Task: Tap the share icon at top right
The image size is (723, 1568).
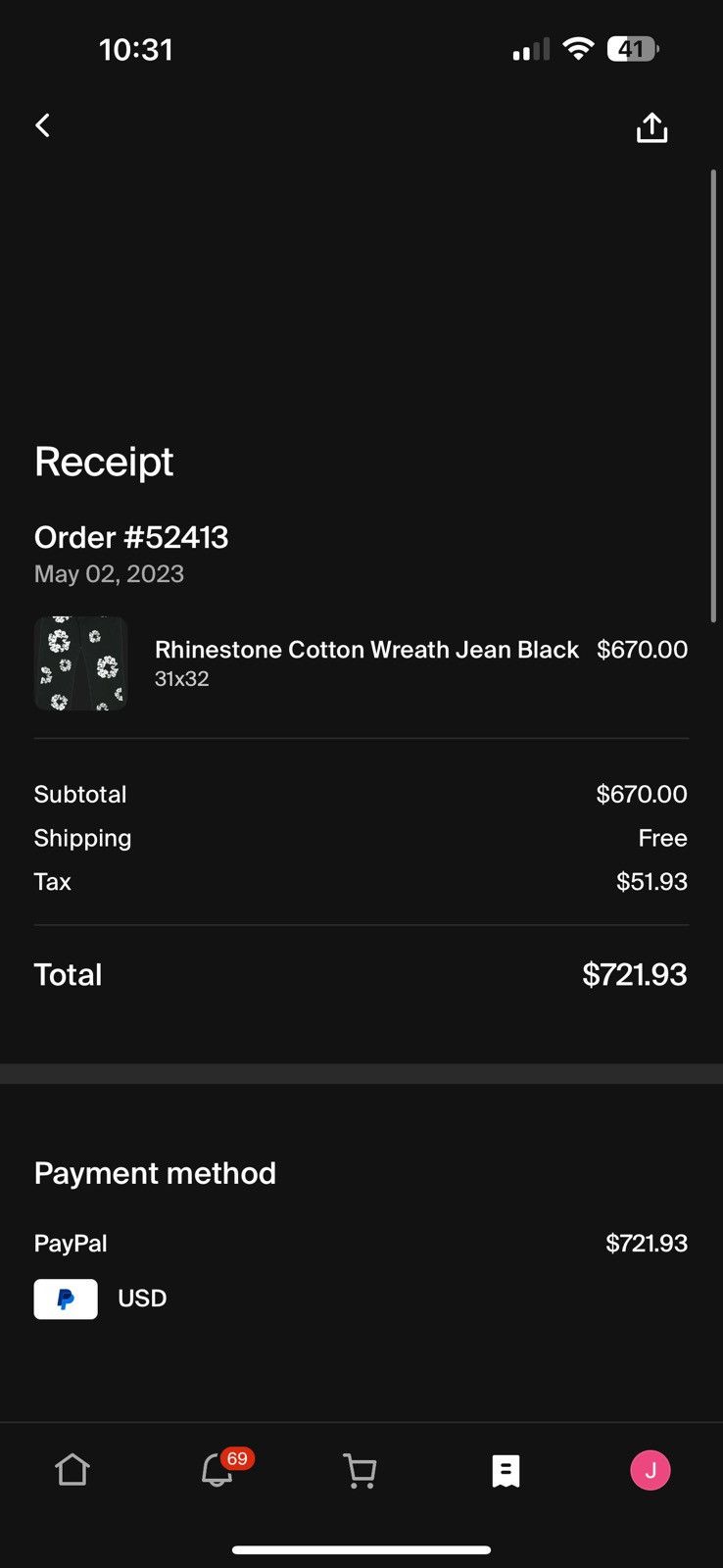Action: pyautogui.click(x=651, y=125)
